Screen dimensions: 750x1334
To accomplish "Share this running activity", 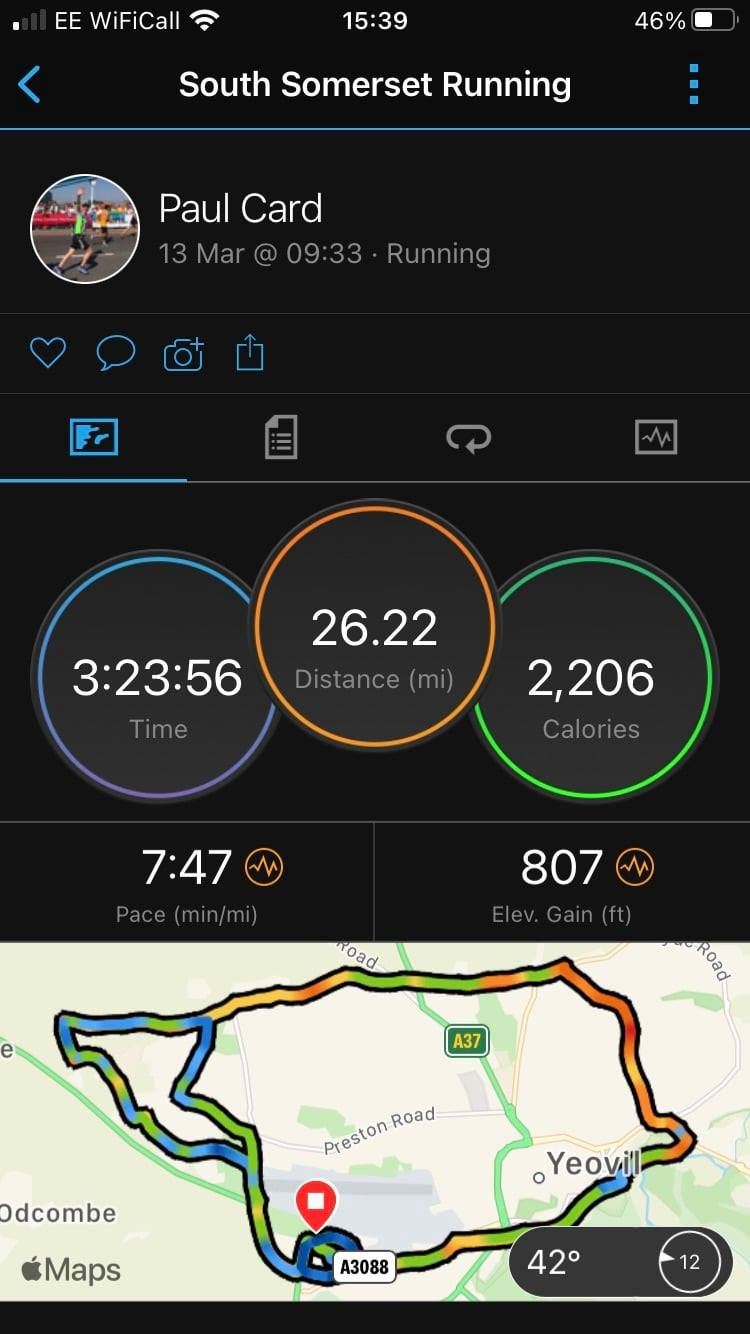I will [x=249, y=353].
